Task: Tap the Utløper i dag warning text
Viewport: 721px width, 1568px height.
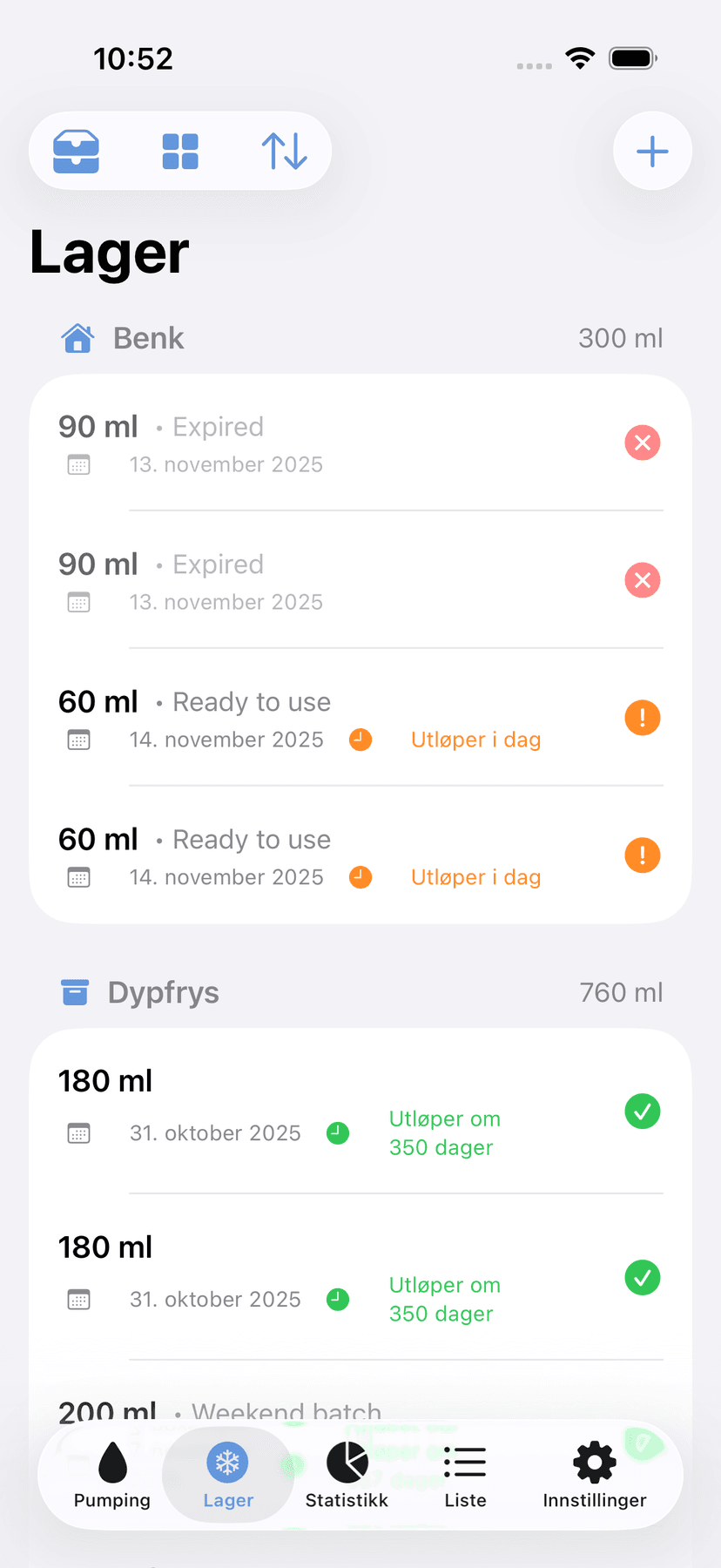Action: tap(475, 740)
